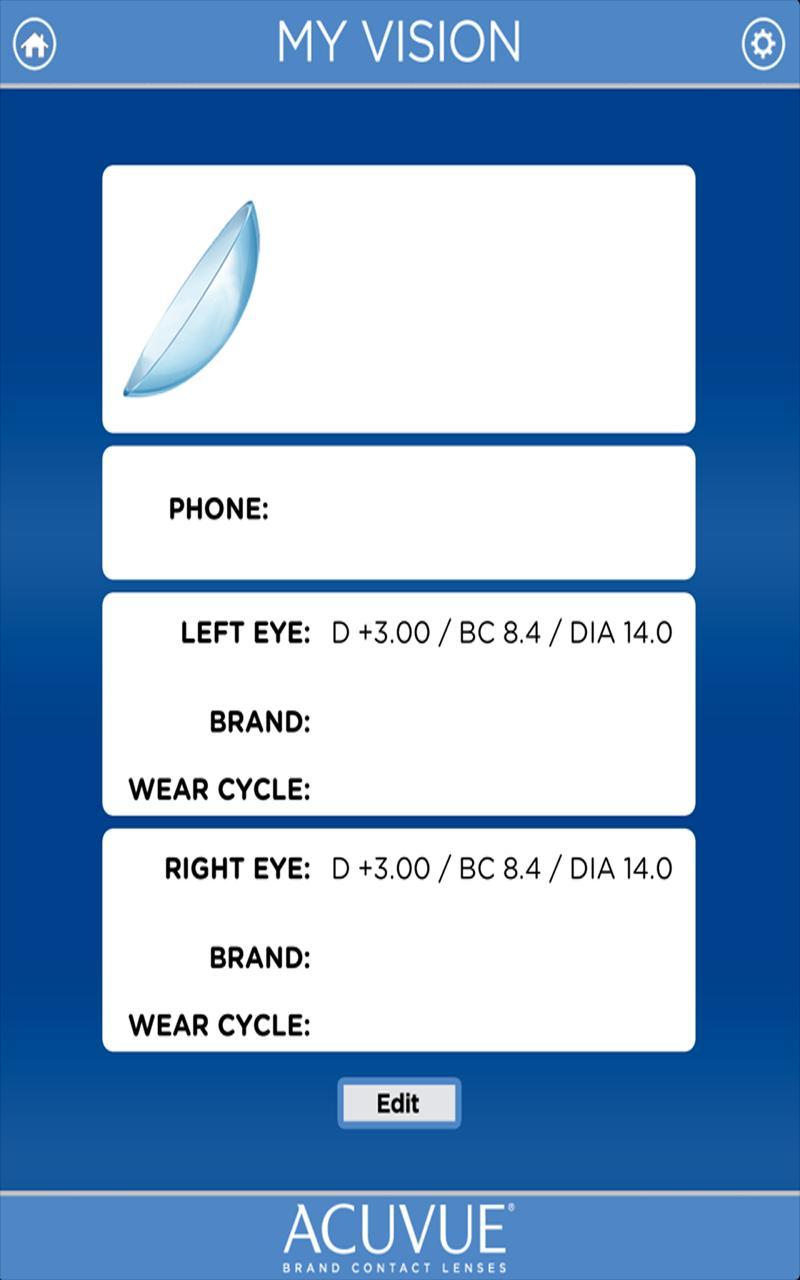This screenshot has width=800, height=1280.
Task: Tap the Edit button
Action: click(399, 1103)
